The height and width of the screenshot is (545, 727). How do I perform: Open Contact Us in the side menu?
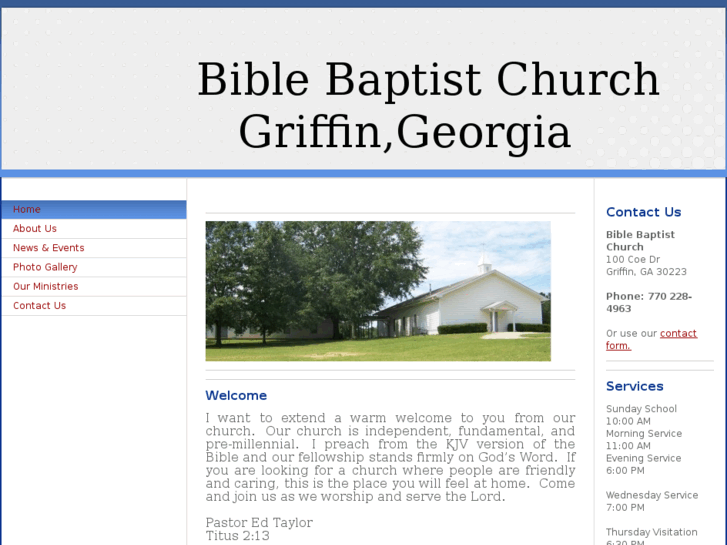tap(39, 306)
